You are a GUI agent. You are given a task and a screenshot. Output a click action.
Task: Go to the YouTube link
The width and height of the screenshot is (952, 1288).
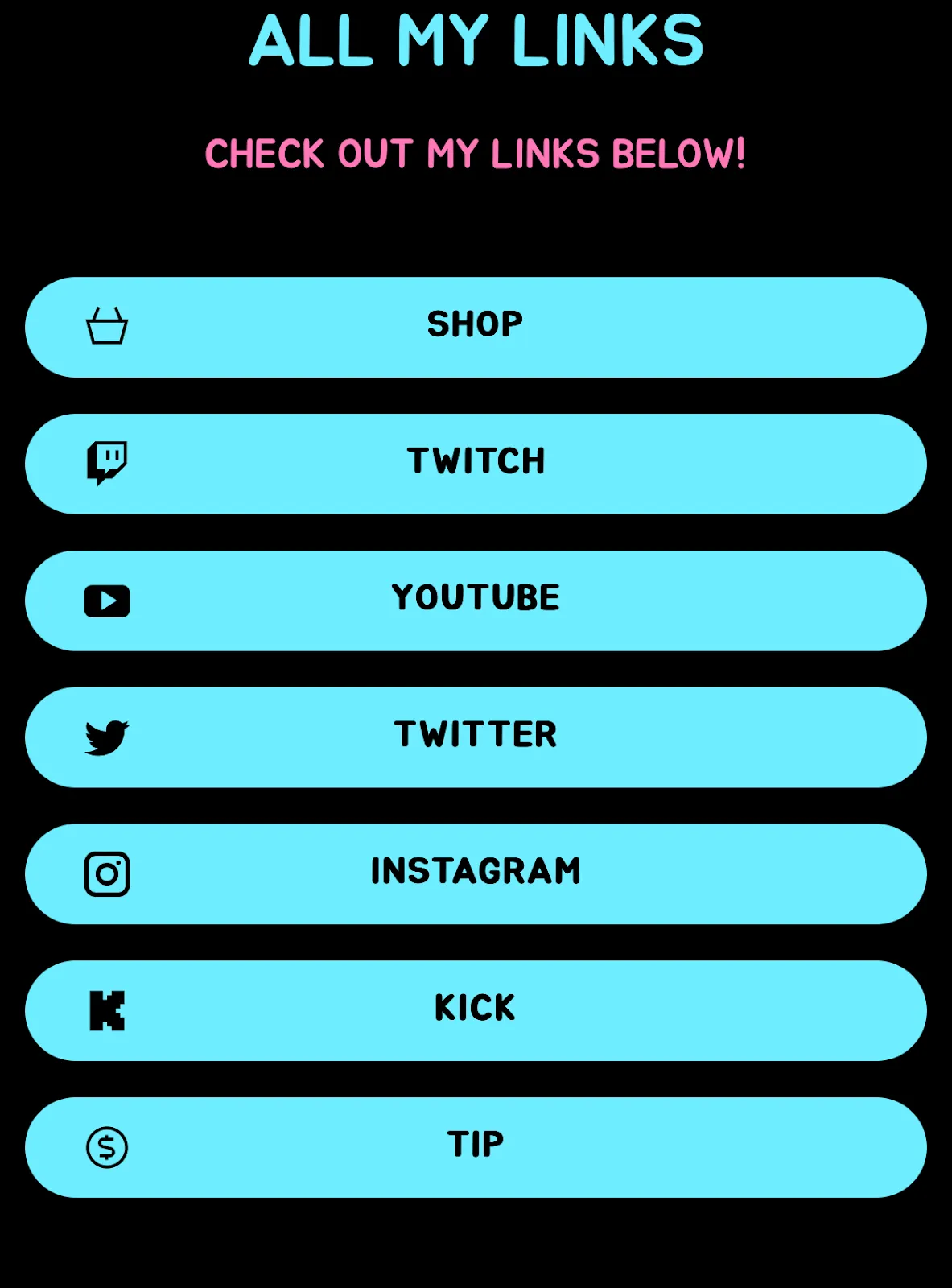pyautogui.click(x=476, y=601)
